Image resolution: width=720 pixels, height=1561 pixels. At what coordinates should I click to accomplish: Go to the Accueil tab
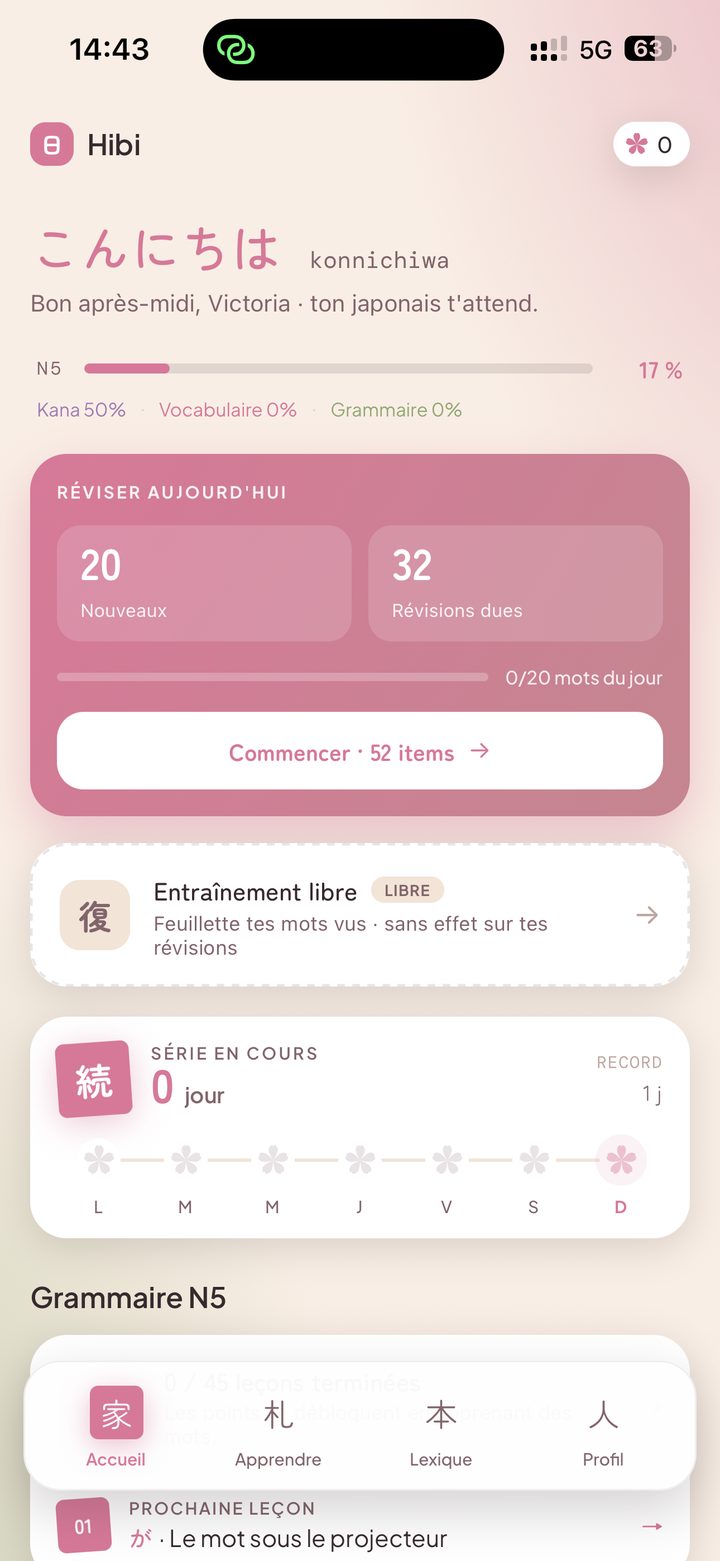coord(116,1427)
